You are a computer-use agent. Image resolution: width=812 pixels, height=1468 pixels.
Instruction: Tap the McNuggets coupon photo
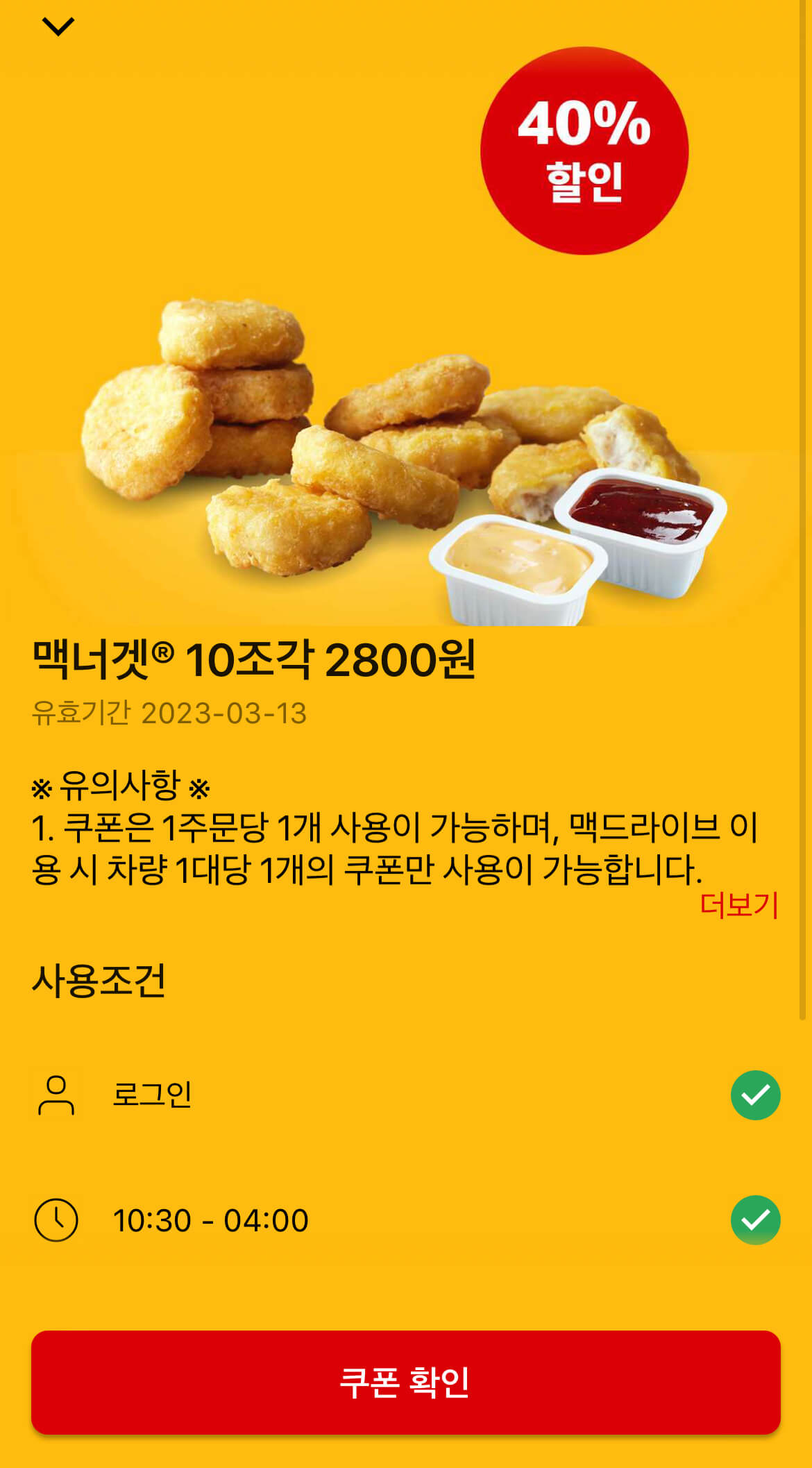[x=406, y=451]
